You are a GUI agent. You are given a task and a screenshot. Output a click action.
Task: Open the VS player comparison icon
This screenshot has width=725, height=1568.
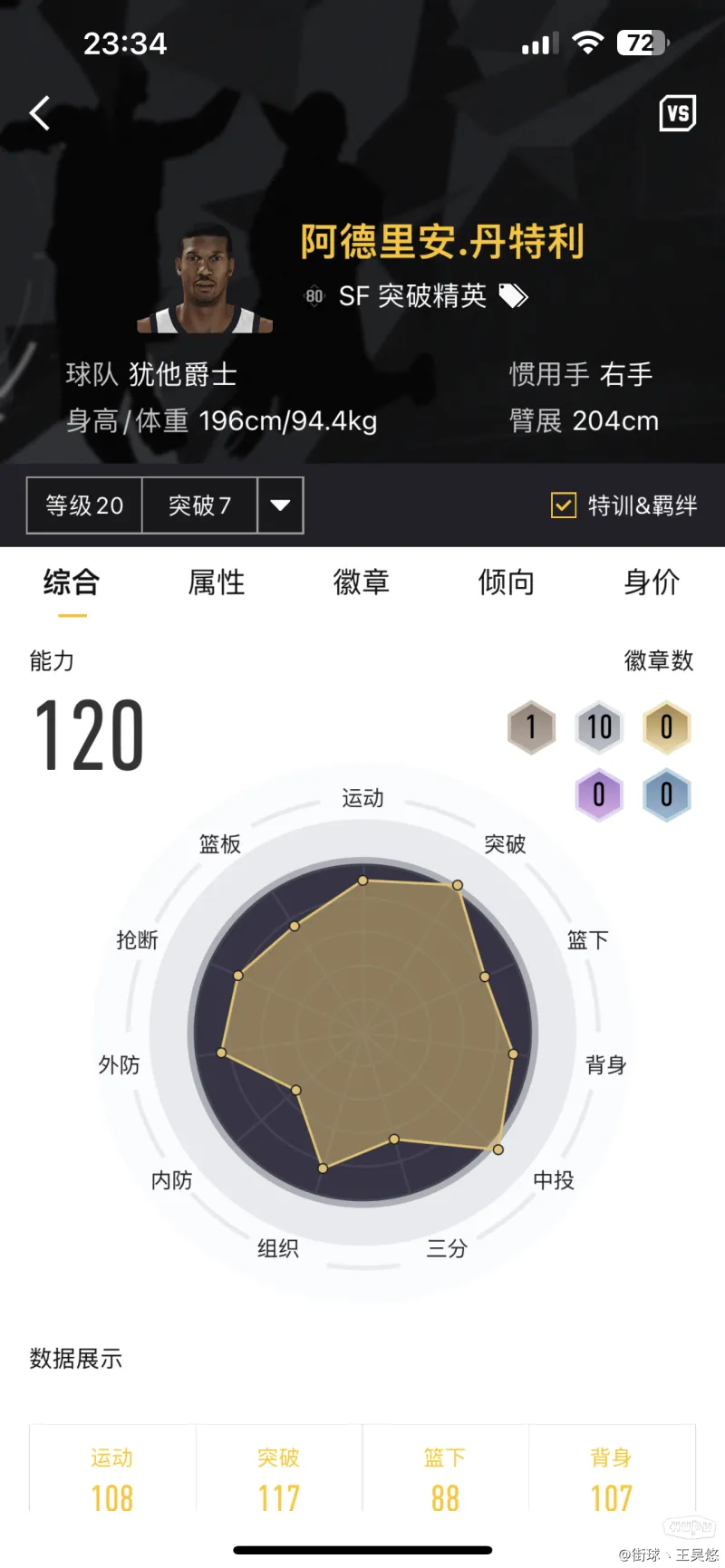(677, 113)
